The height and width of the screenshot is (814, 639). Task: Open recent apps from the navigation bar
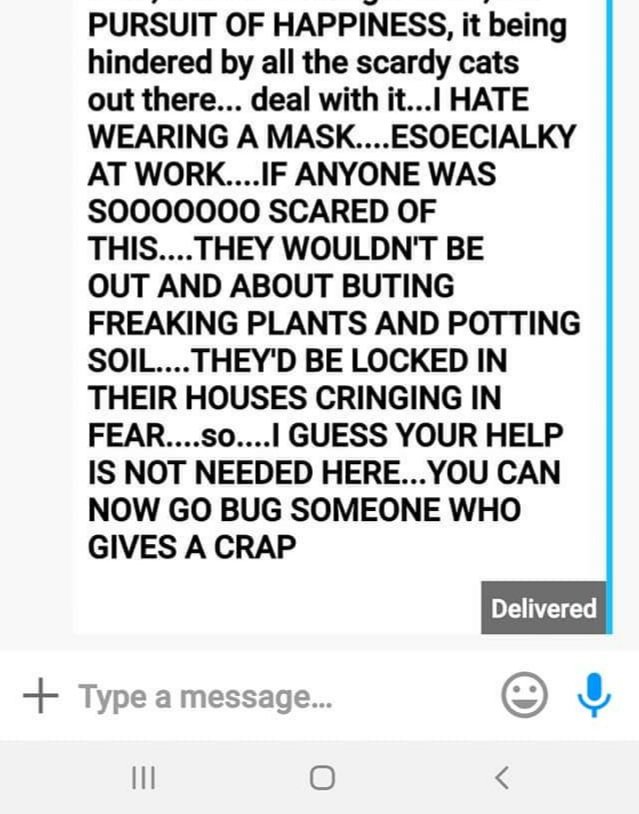coord(142,777)
